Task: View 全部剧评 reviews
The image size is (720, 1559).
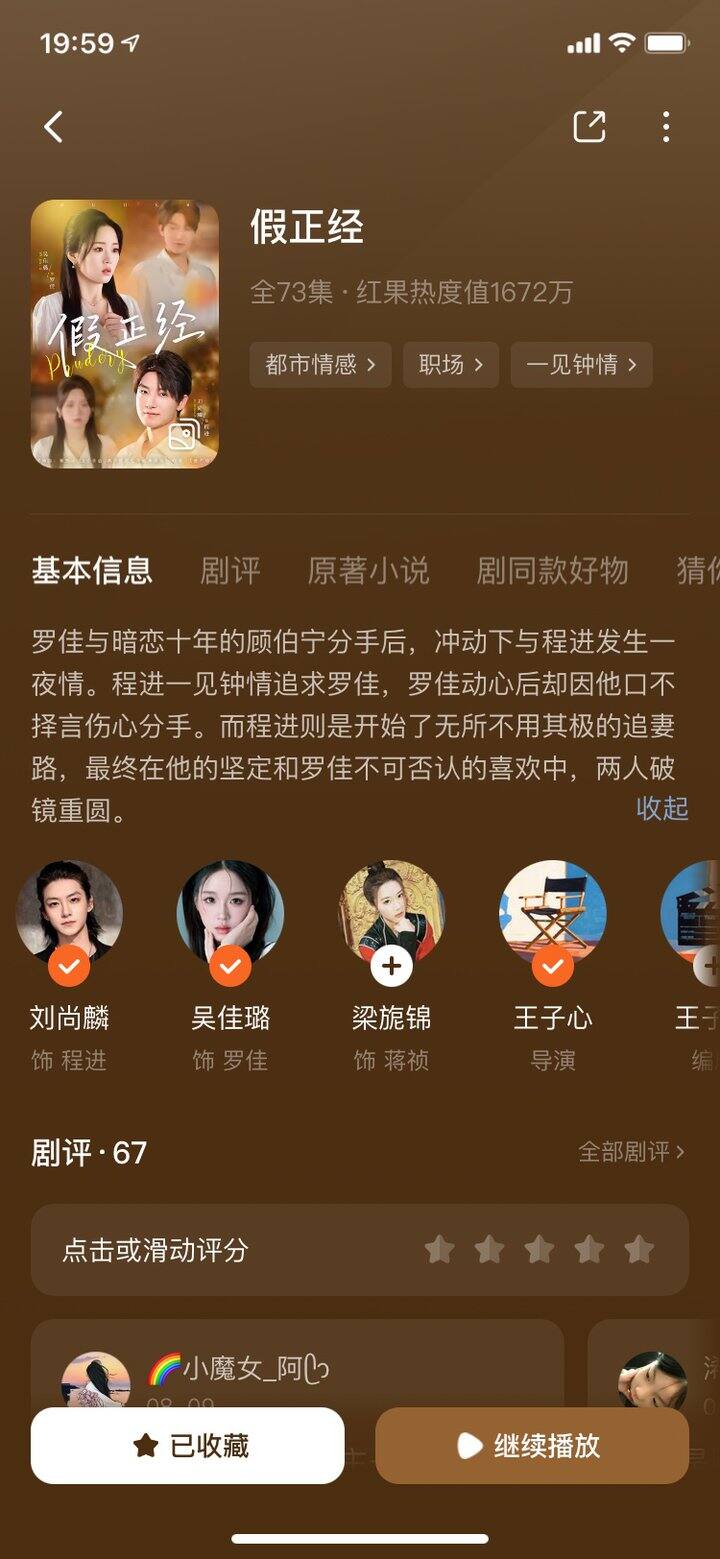Action: click(631, 1152)
